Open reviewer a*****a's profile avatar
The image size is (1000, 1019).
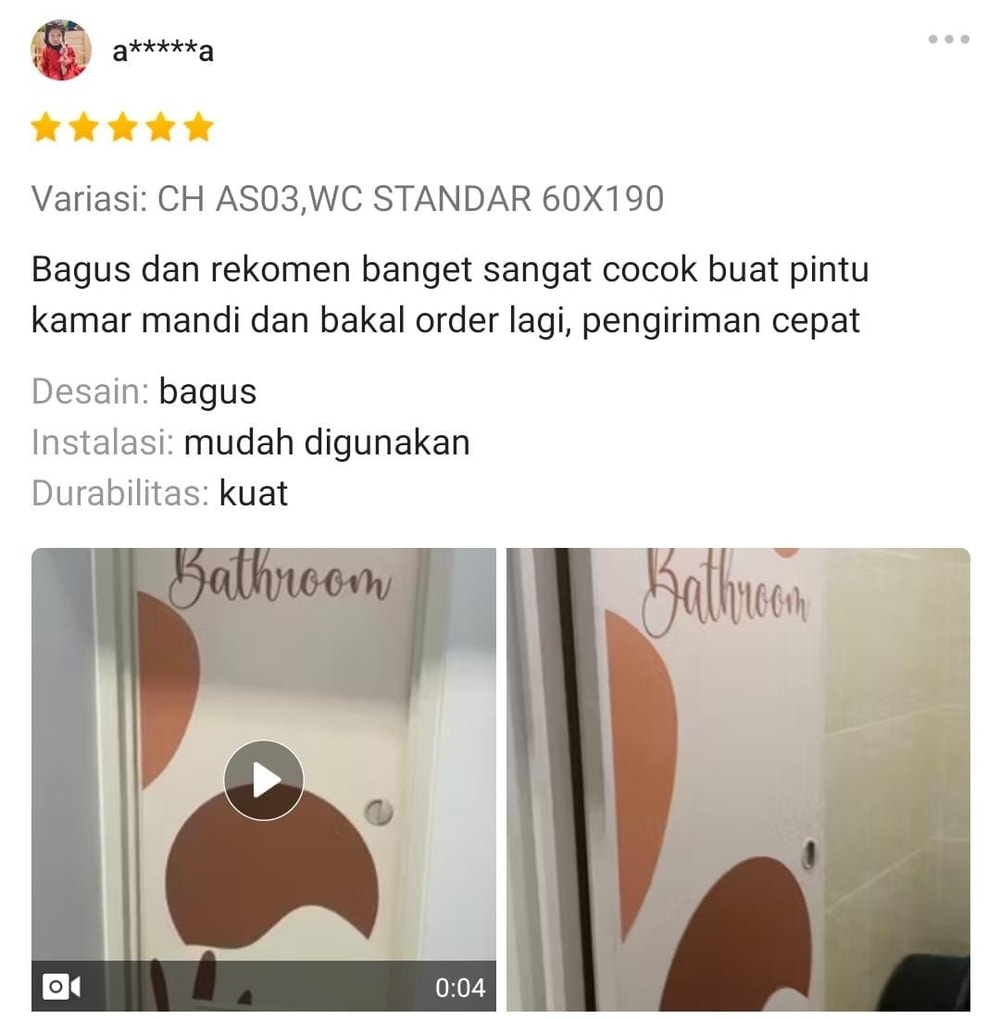(x=61, y=50)
